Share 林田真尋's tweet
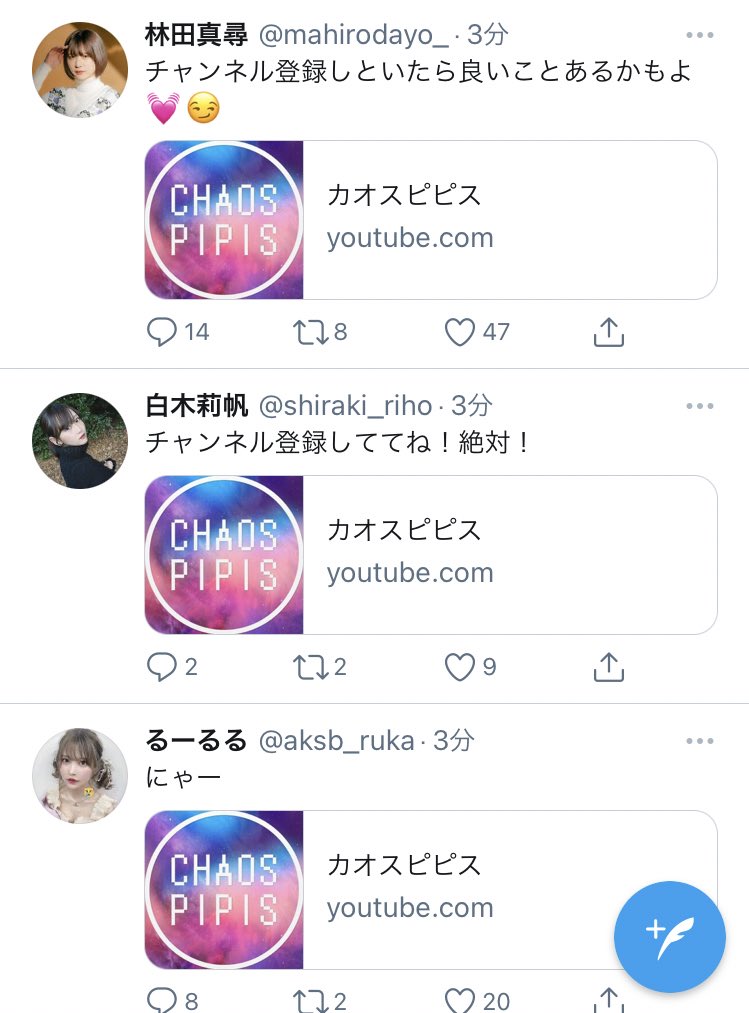This screenshot has height=1013, width=749. point(609,332)
